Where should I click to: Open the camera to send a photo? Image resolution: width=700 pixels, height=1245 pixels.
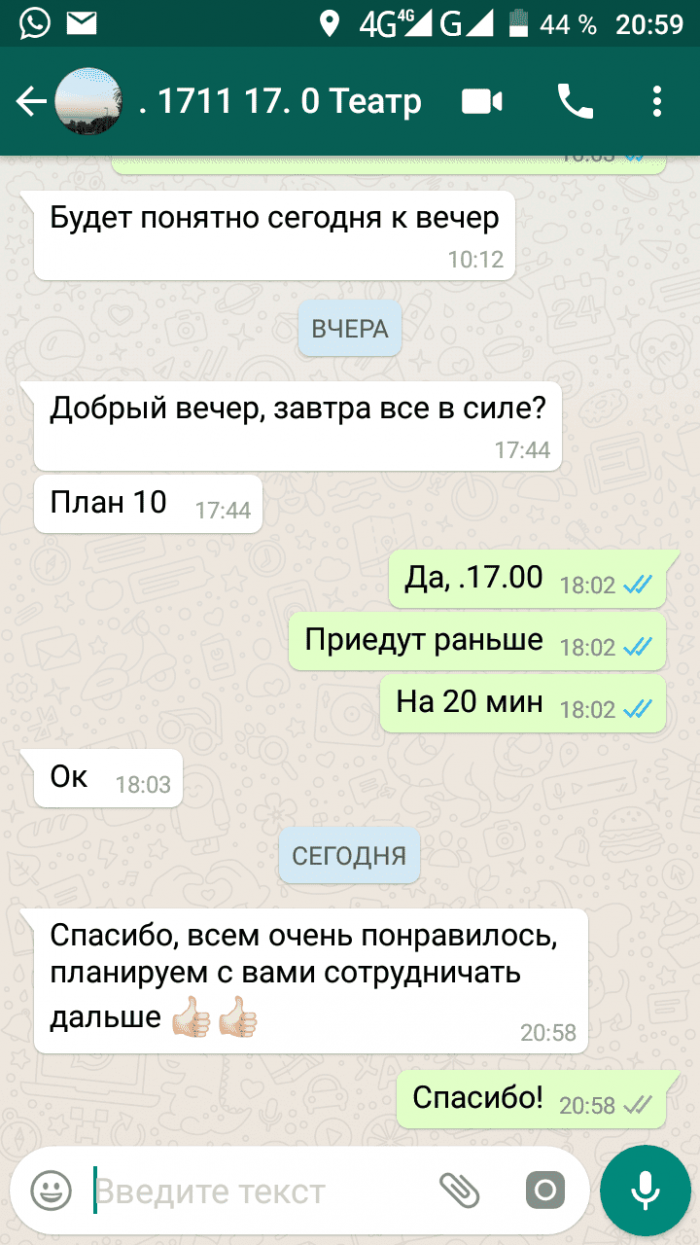pyautogui.click(x=545, y=1190)
